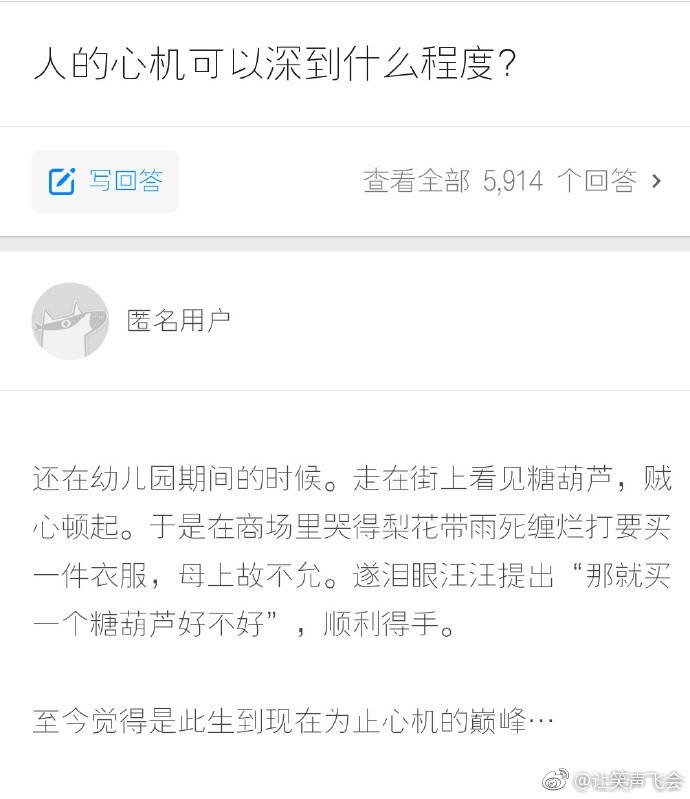This screenshot has height=799, width=690.
Task: View all 5,914 answers
Action: coord(512,181)
